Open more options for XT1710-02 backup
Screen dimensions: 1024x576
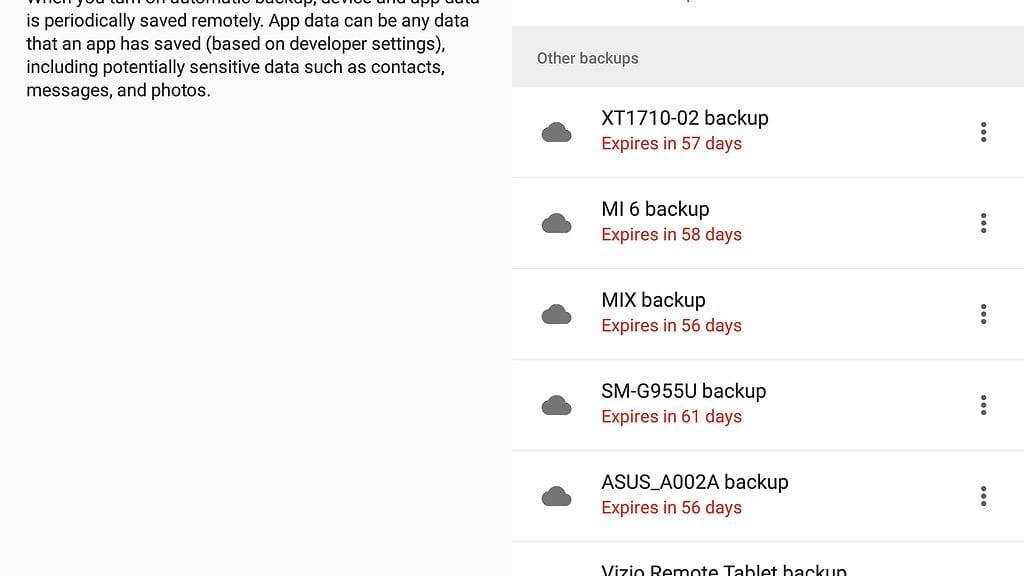coord(983,132)
